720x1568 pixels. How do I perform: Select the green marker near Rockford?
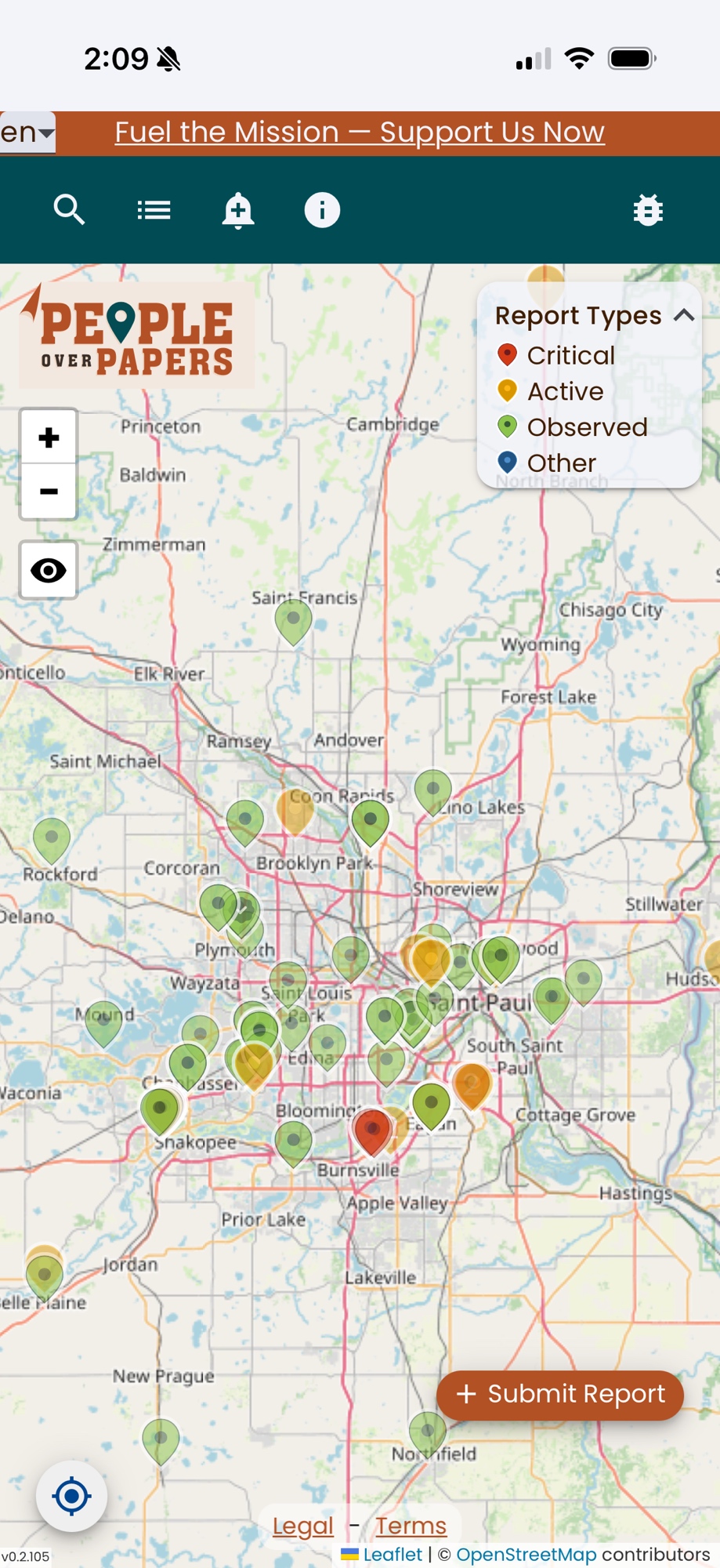coord(52,839)
